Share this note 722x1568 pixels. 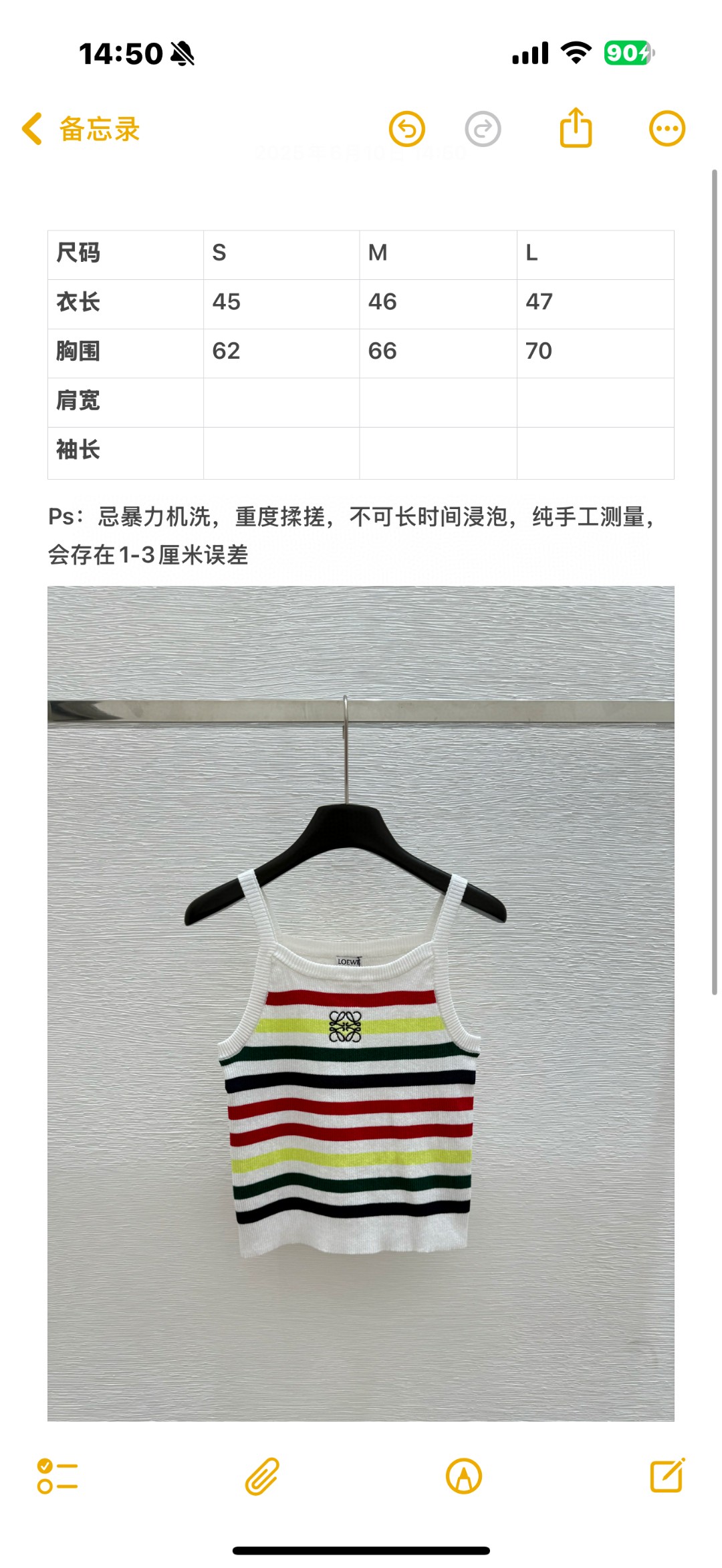click(576, 128)
